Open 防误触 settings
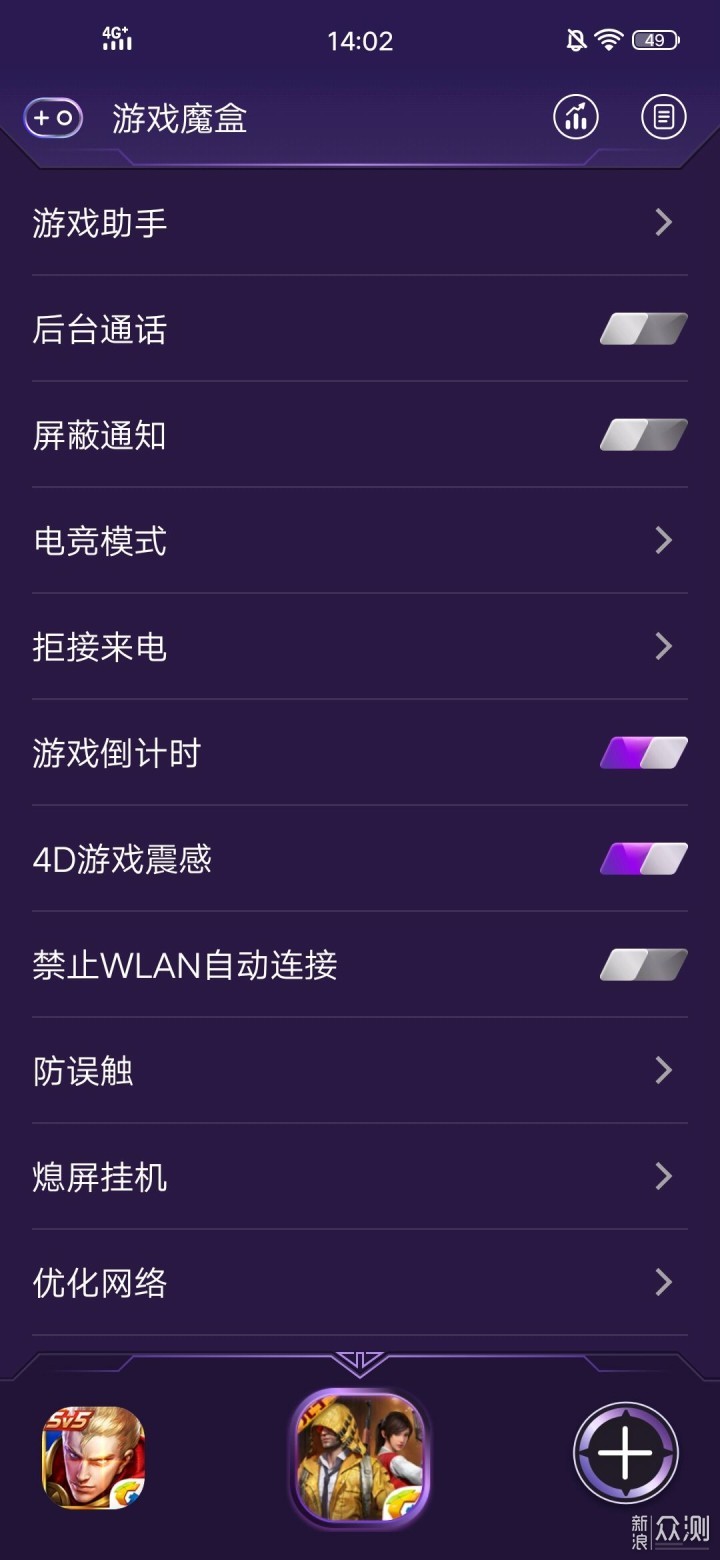The height and width of the screenshot is (1560, 720). [x=360, y=1071]
